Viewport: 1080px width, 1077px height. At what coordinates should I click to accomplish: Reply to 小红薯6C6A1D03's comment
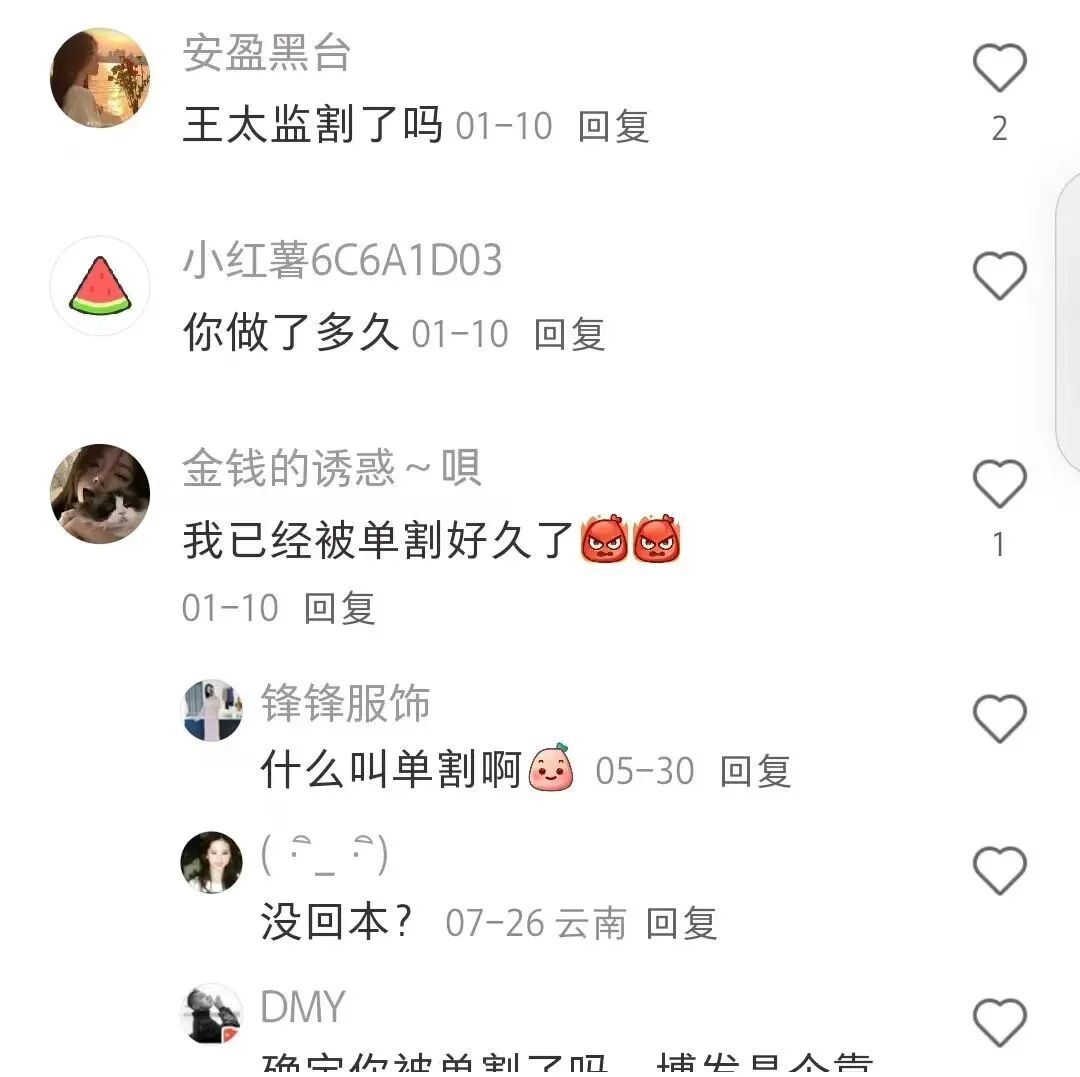click(569, 334)
